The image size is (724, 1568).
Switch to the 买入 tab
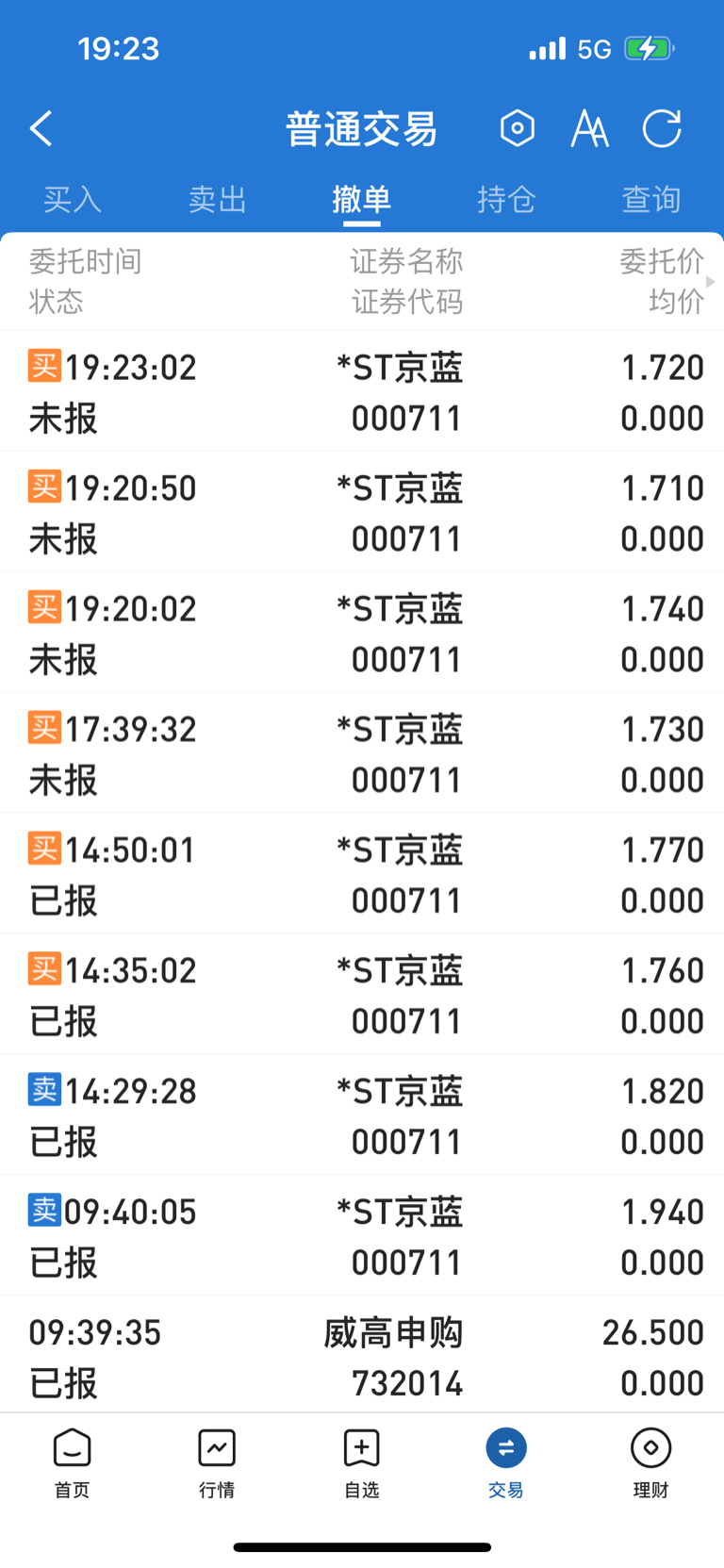73,199
